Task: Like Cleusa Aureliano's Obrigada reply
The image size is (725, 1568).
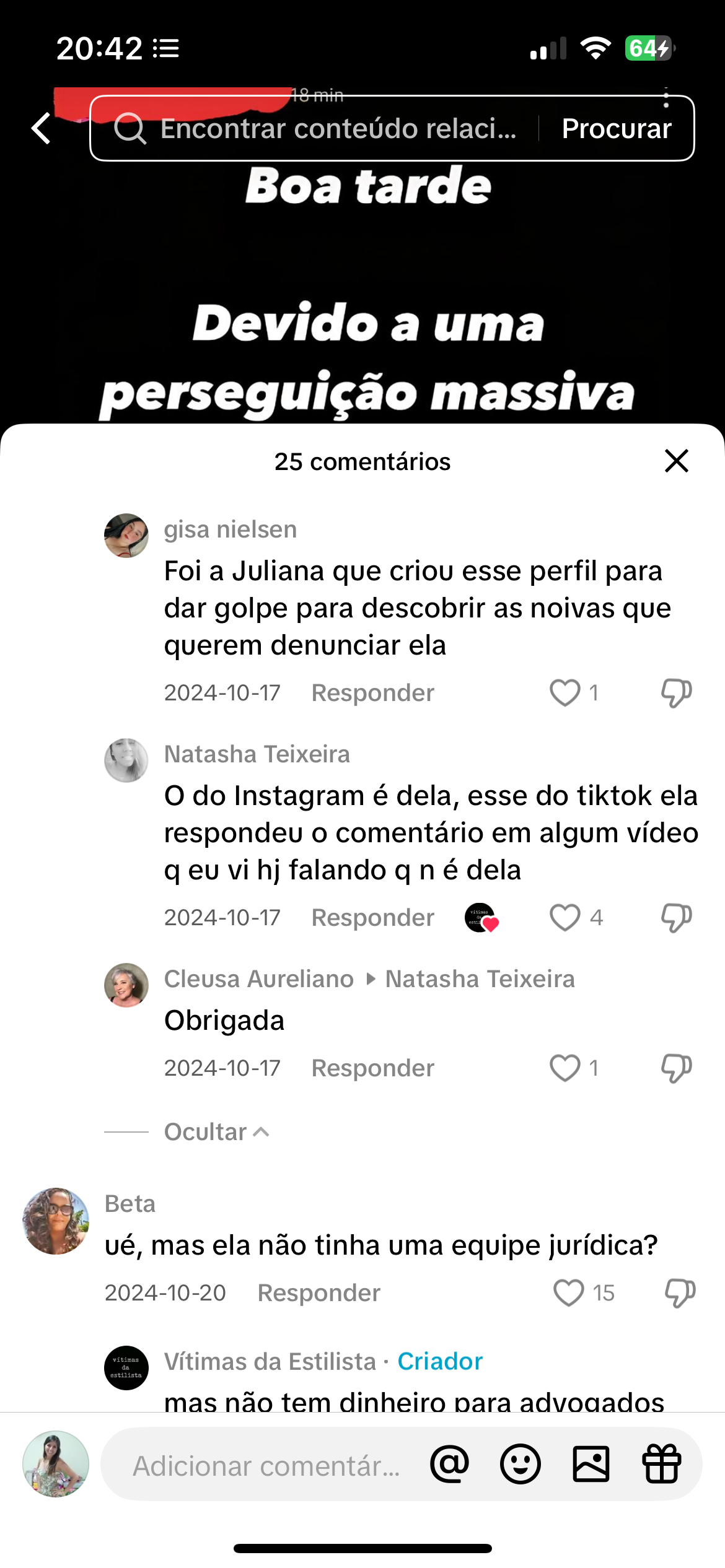Action: point(565,1068)
